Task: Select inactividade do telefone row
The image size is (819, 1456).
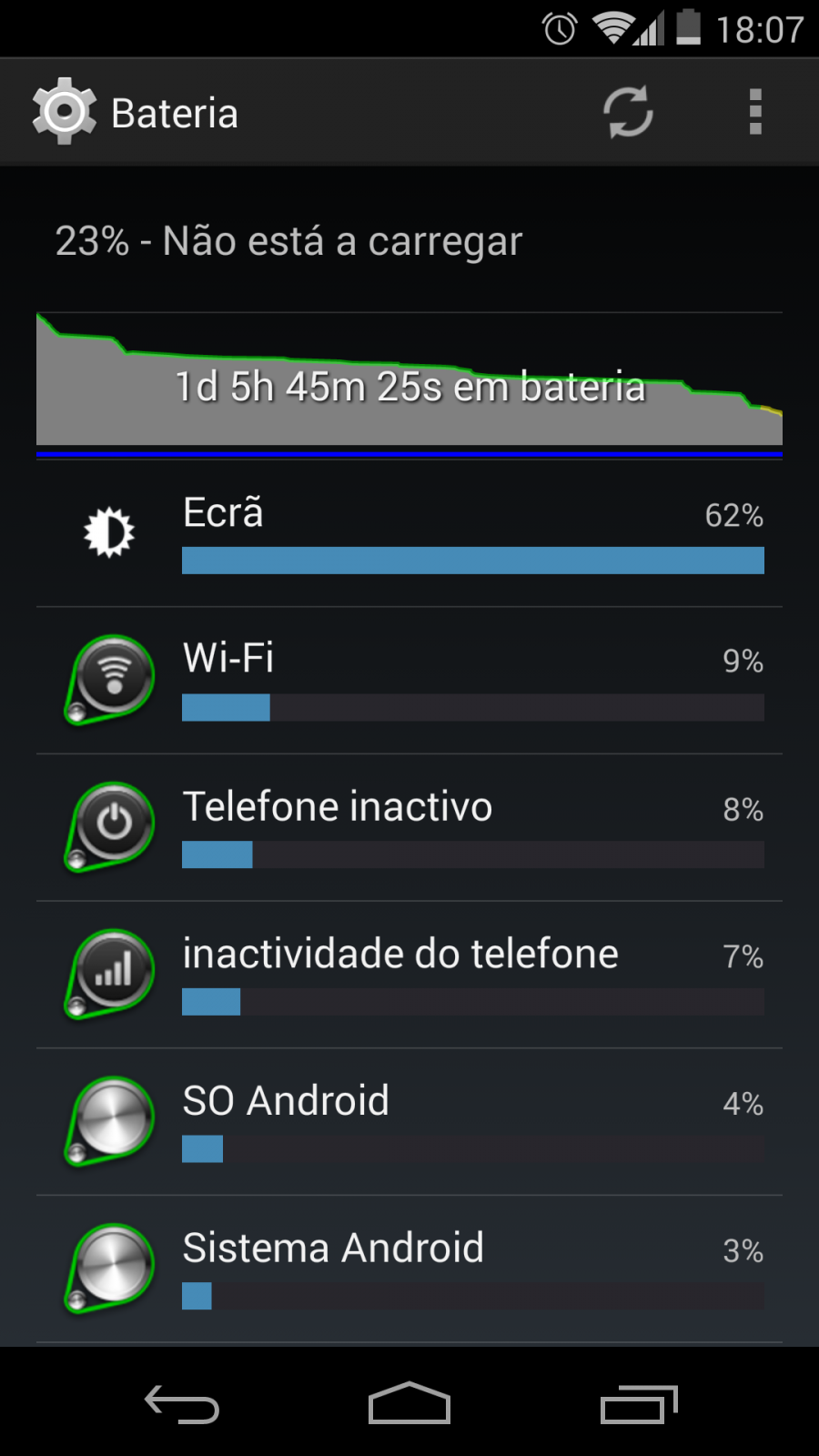Action: coord(409,976)
